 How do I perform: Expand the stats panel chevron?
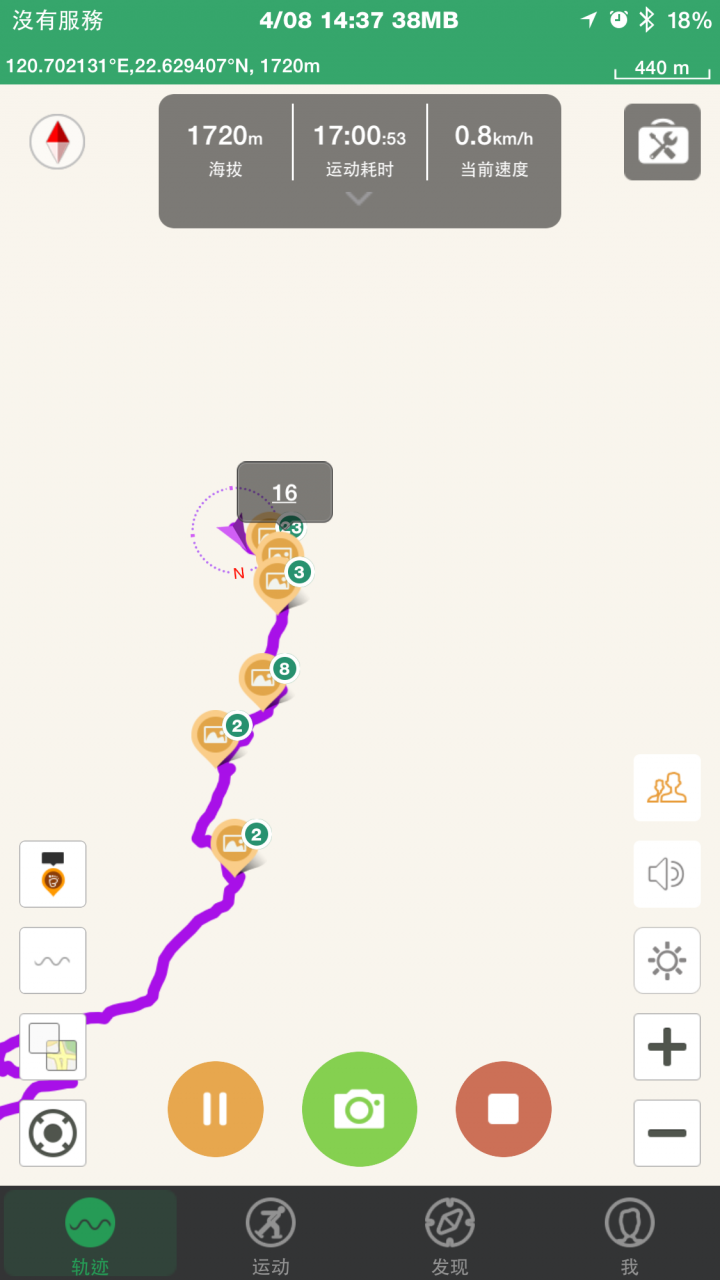click(x=359, y=199)
